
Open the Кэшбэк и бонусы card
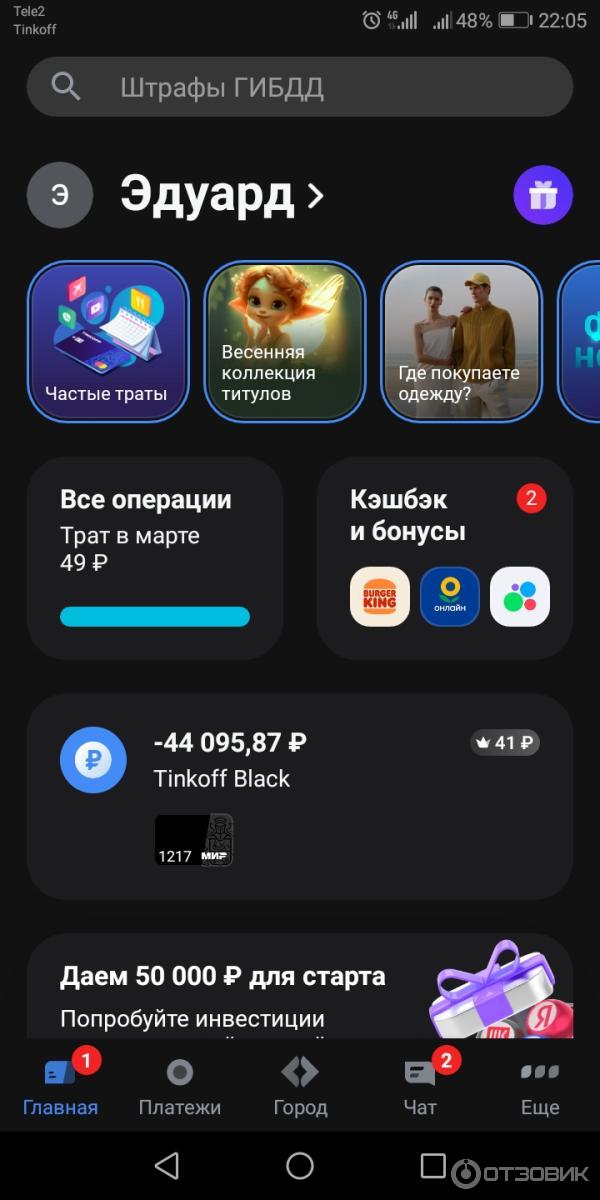coord(445,558)
